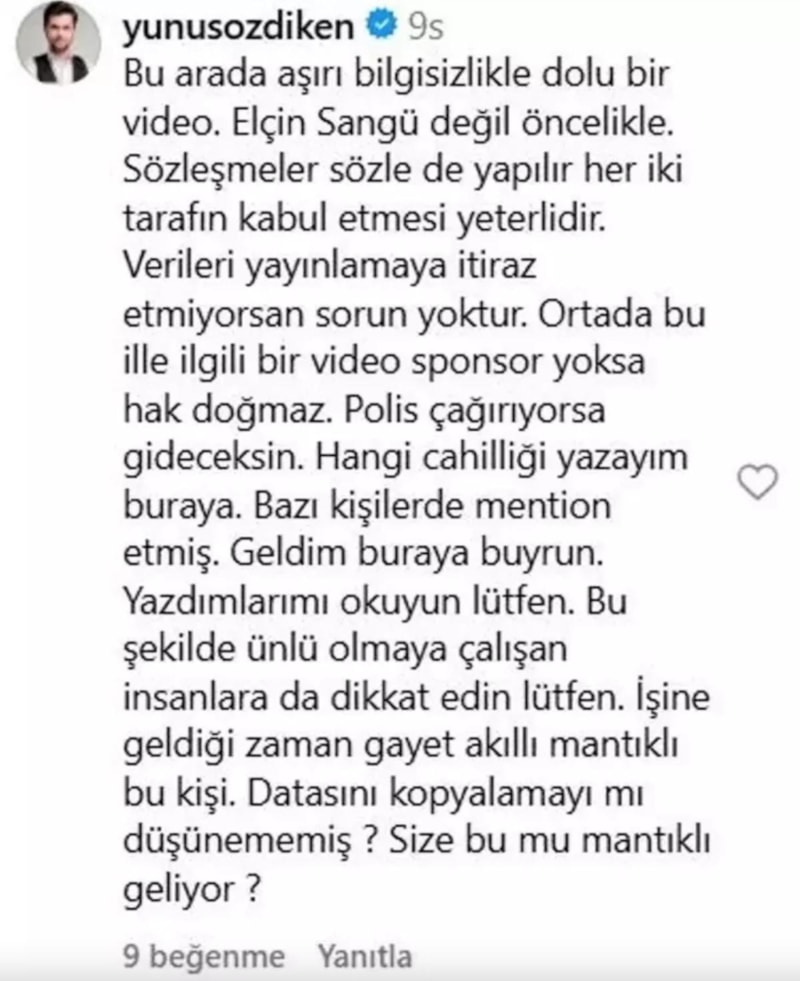The height and width of the screenshot is (981, 800).
Task: Show the 9 beğenme likes list
Action: pyautogui.click(x=203, y=955)
